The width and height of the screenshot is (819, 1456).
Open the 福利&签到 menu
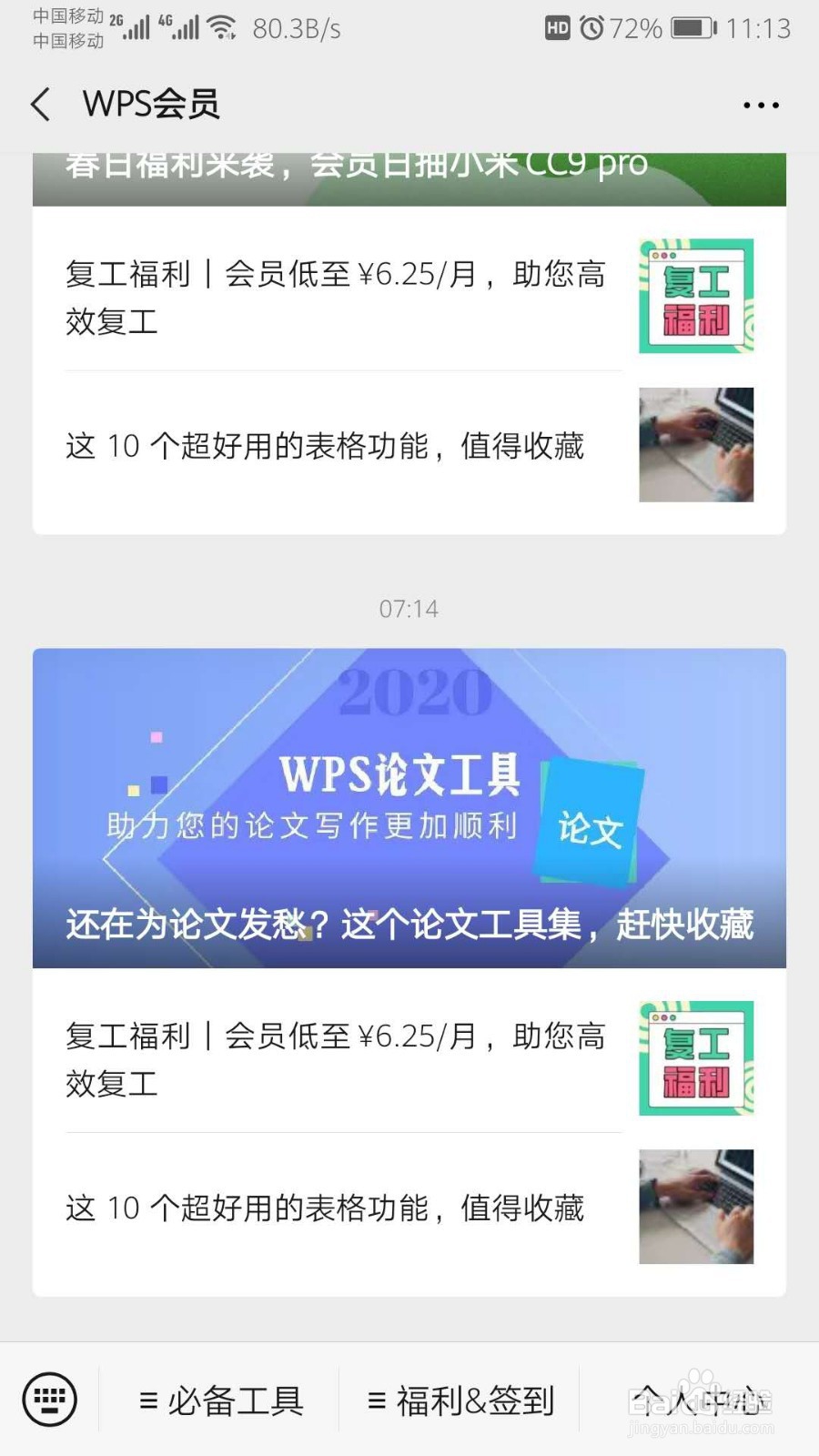click(469, 1399)
